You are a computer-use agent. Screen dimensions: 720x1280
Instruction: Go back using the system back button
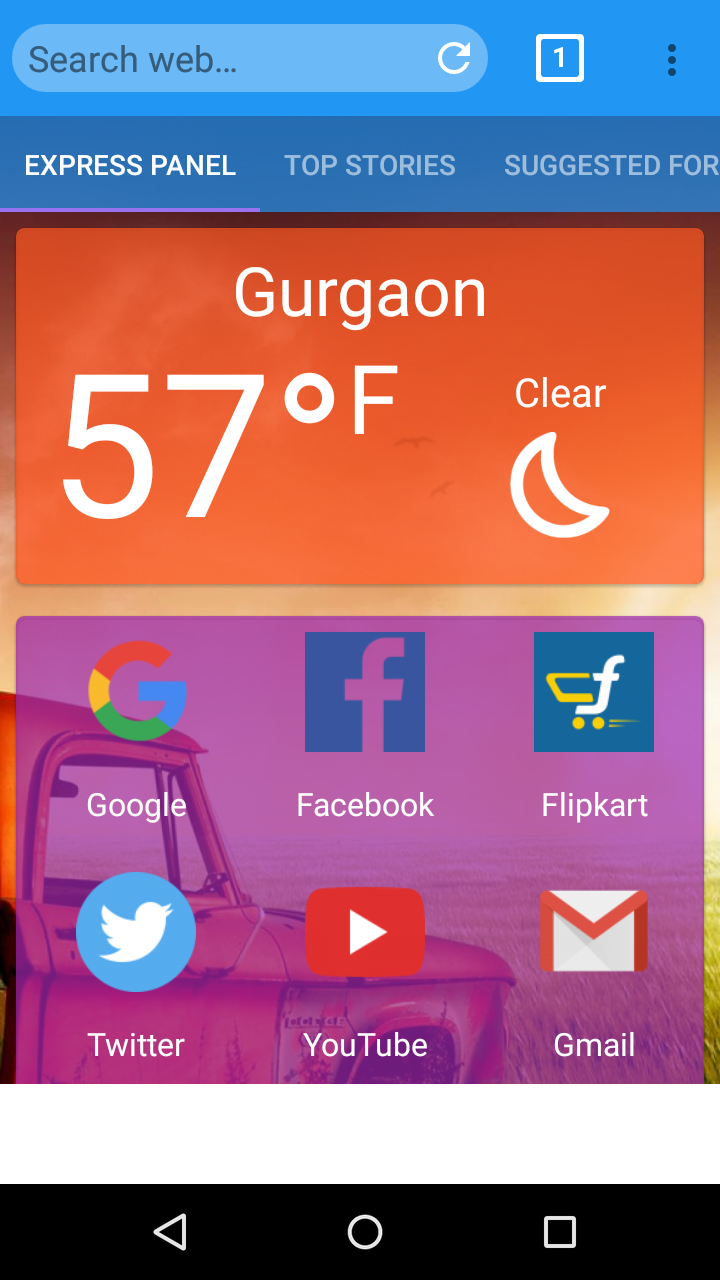tap(170, 1232)
